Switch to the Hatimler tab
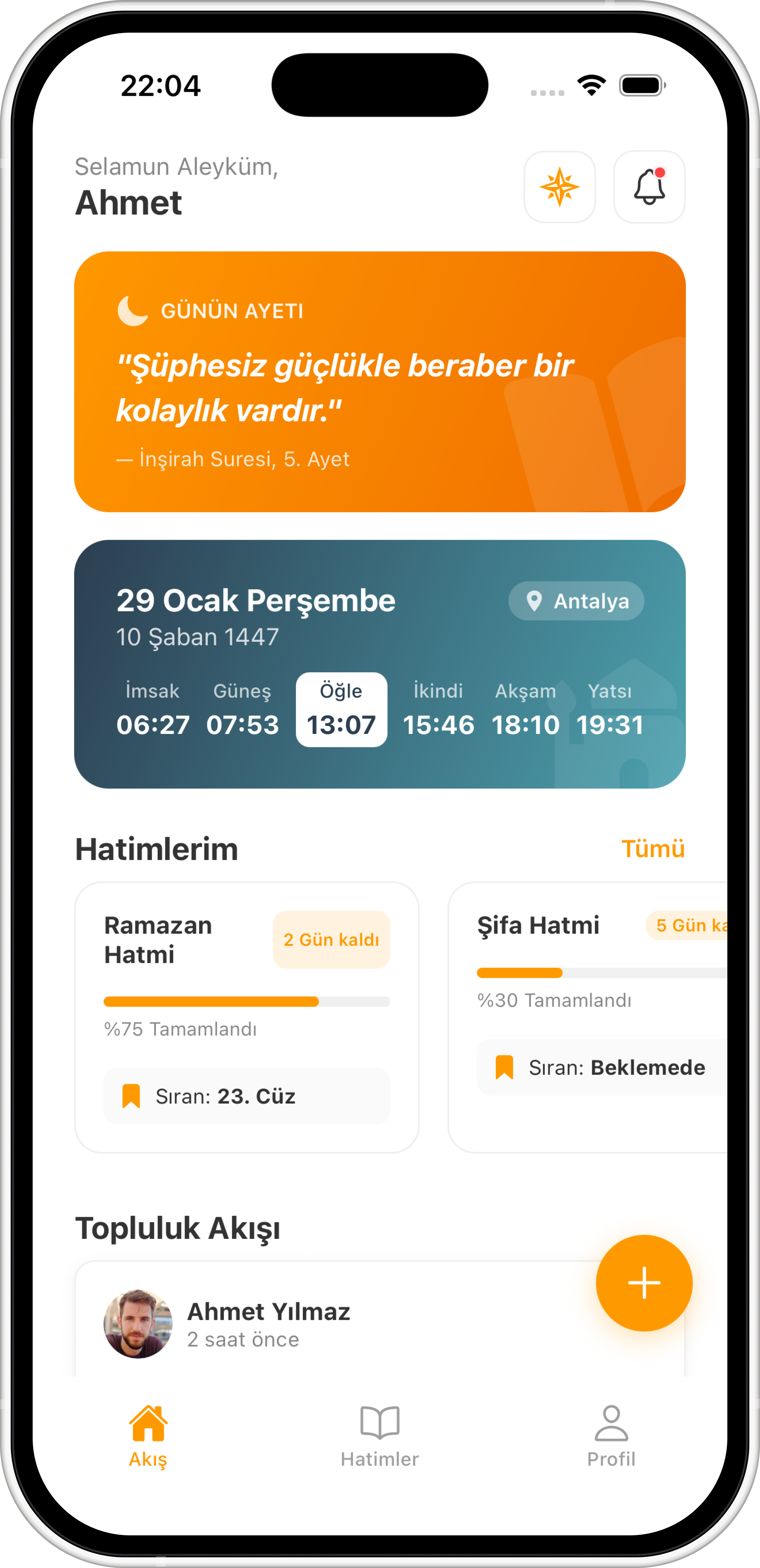The image size is (760, 1568). (379, 1437)
